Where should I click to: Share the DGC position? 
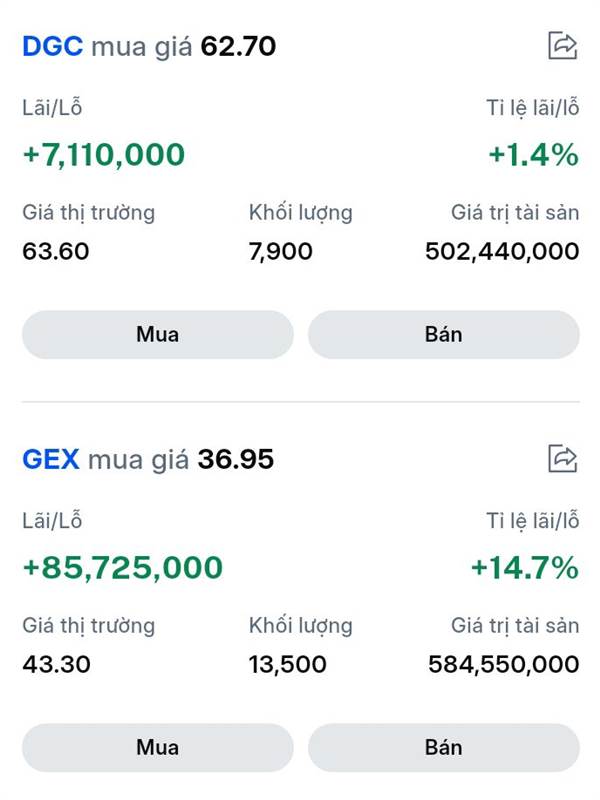pyautogui.click(x=563, y=45)
